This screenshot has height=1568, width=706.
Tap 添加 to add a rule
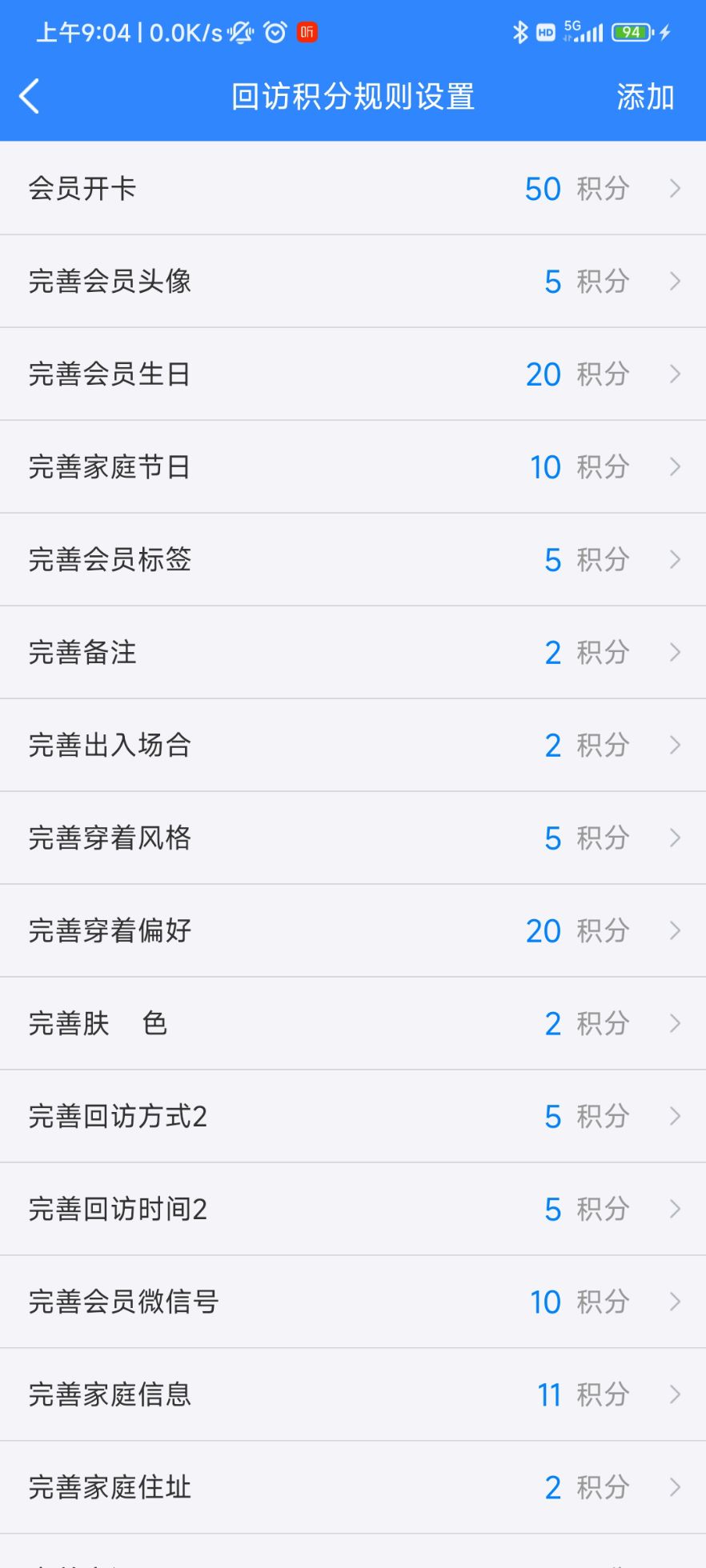coord(644,97)
